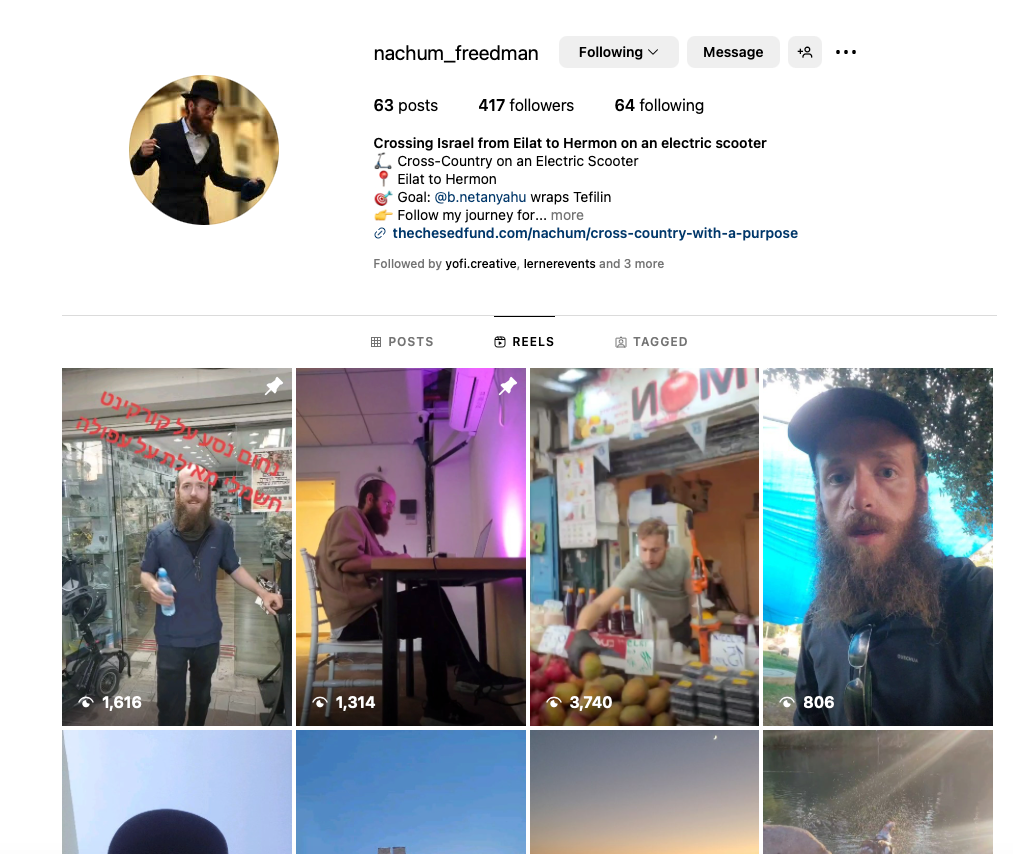Play the pinned reel with 1,314 views
This screenshot has height=854, width=1013.
(410, 546)
